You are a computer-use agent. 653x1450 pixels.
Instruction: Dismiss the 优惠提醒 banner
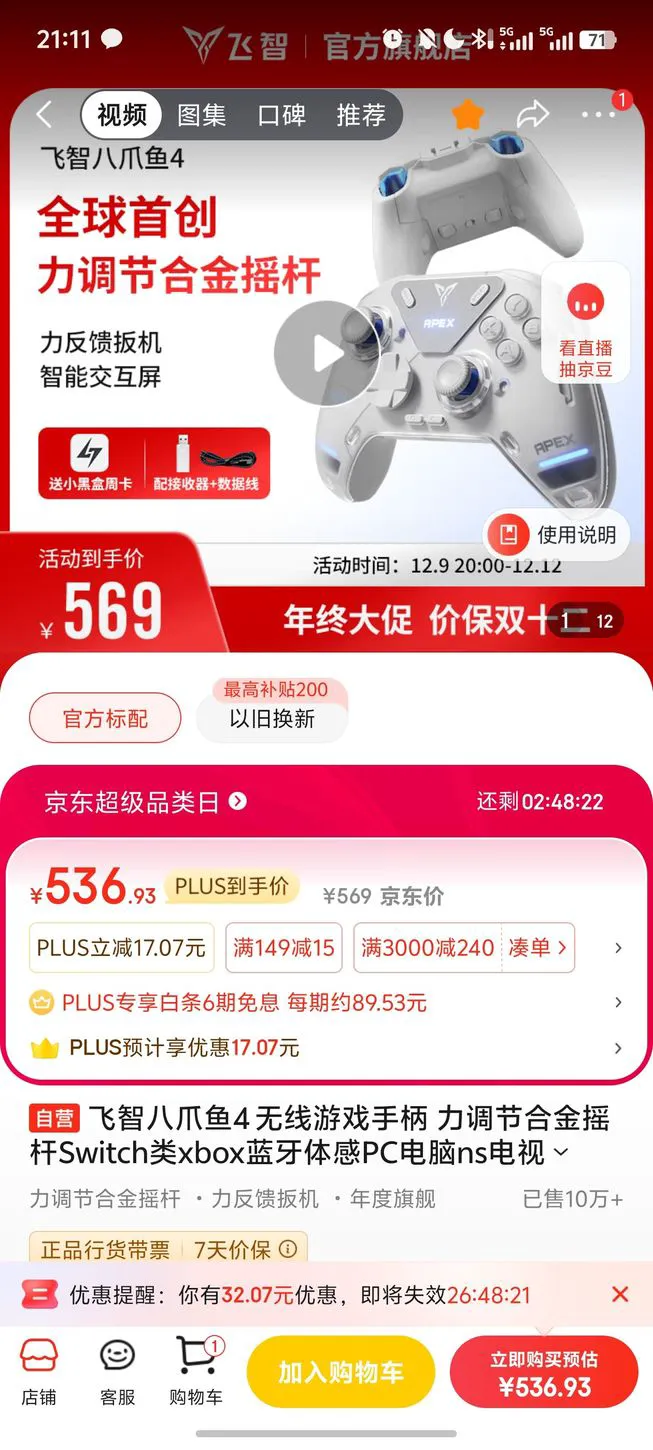[620, 1295]
